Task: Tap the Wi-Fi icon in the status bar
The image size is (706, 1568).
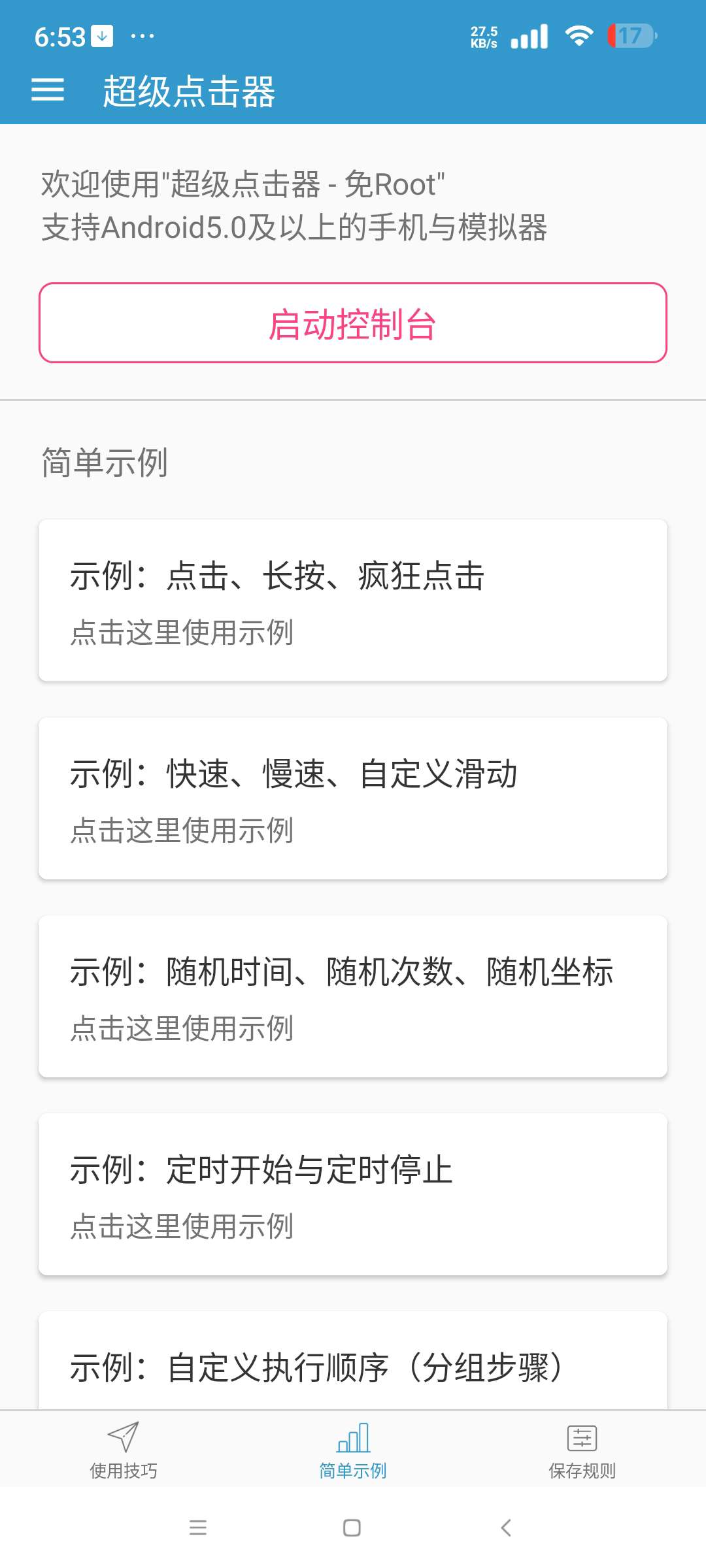Action: [x=578, y=37]
